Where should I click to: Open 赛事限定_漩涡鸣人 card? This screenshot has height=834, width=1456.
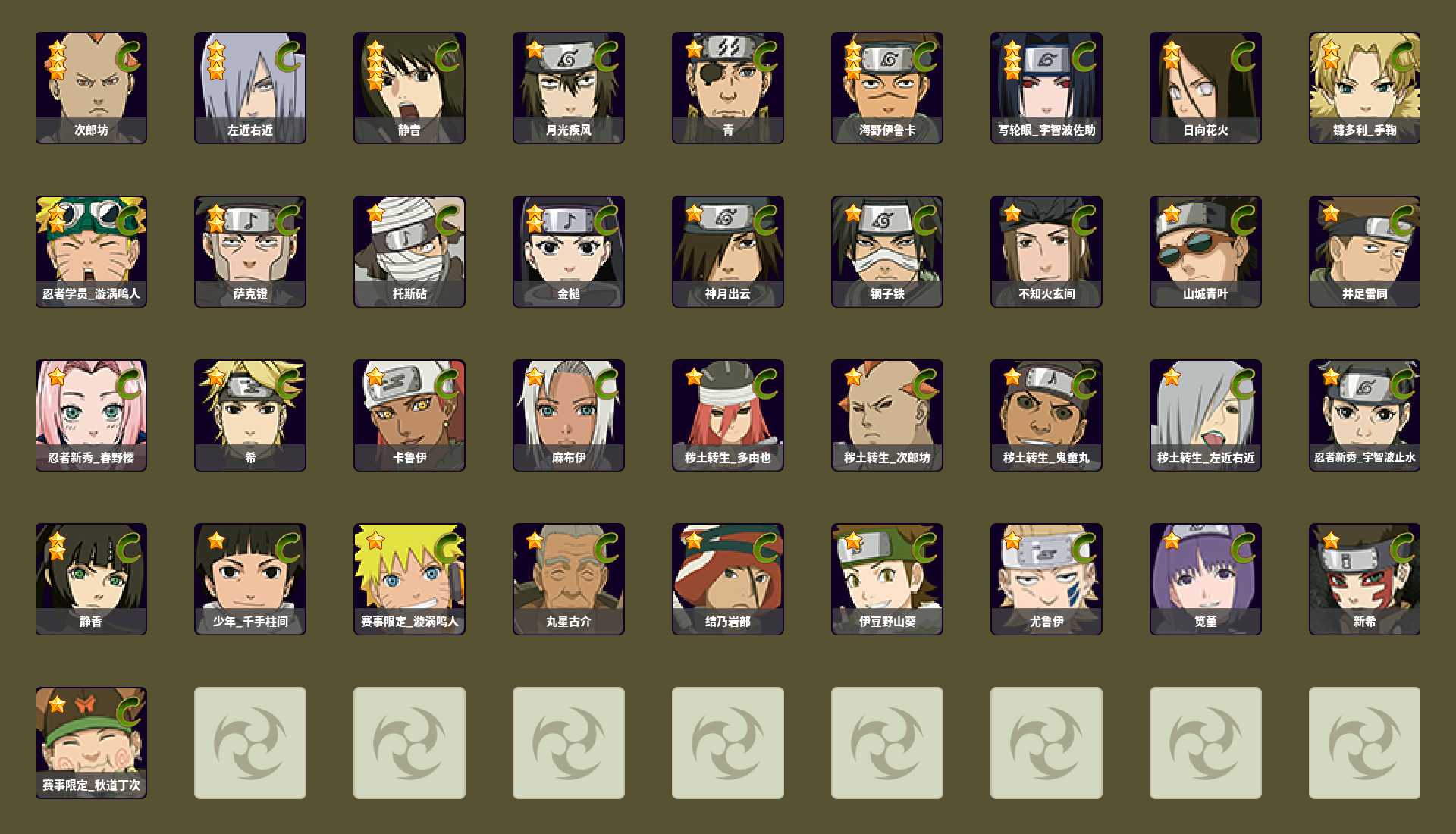point(409,579)
